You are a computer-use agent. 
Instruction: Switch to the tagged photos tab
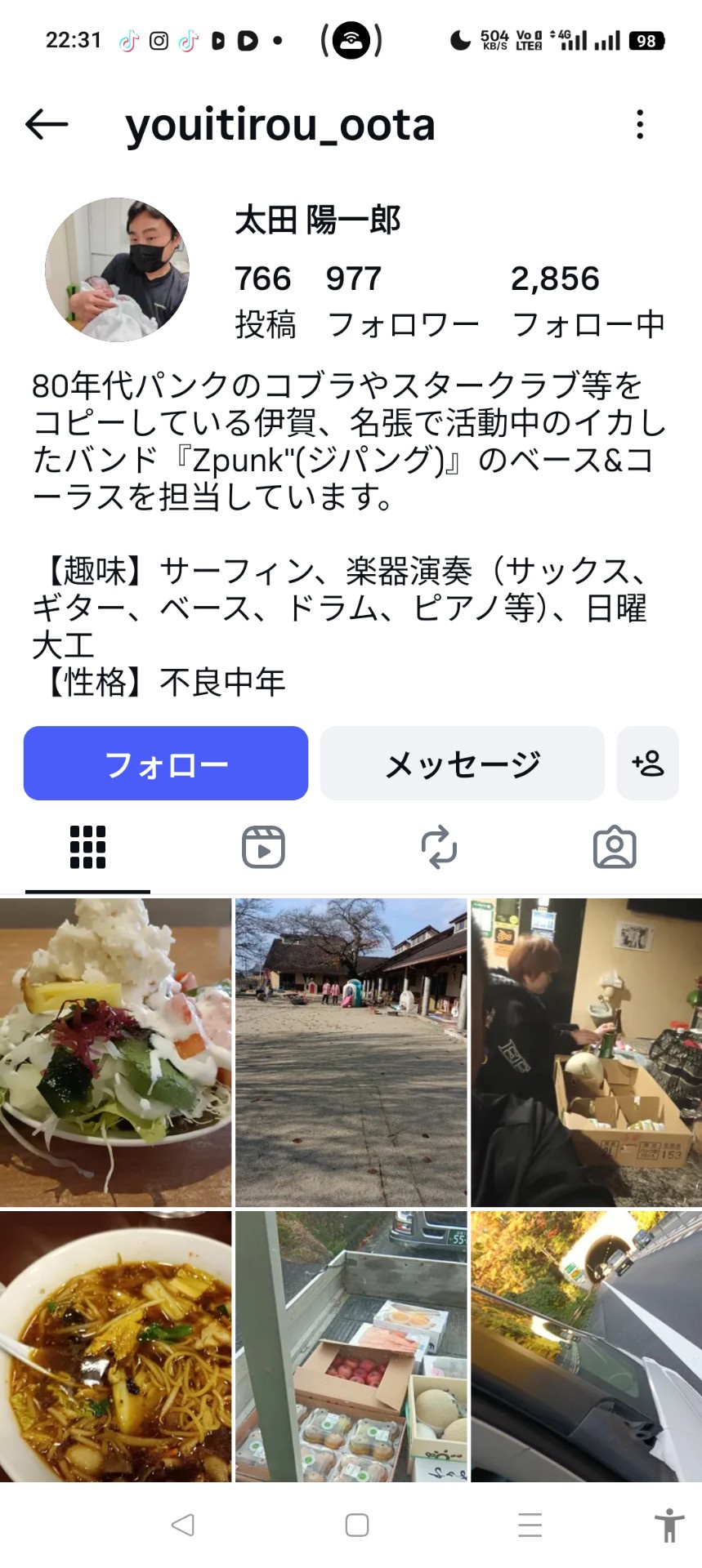point(615,847)
